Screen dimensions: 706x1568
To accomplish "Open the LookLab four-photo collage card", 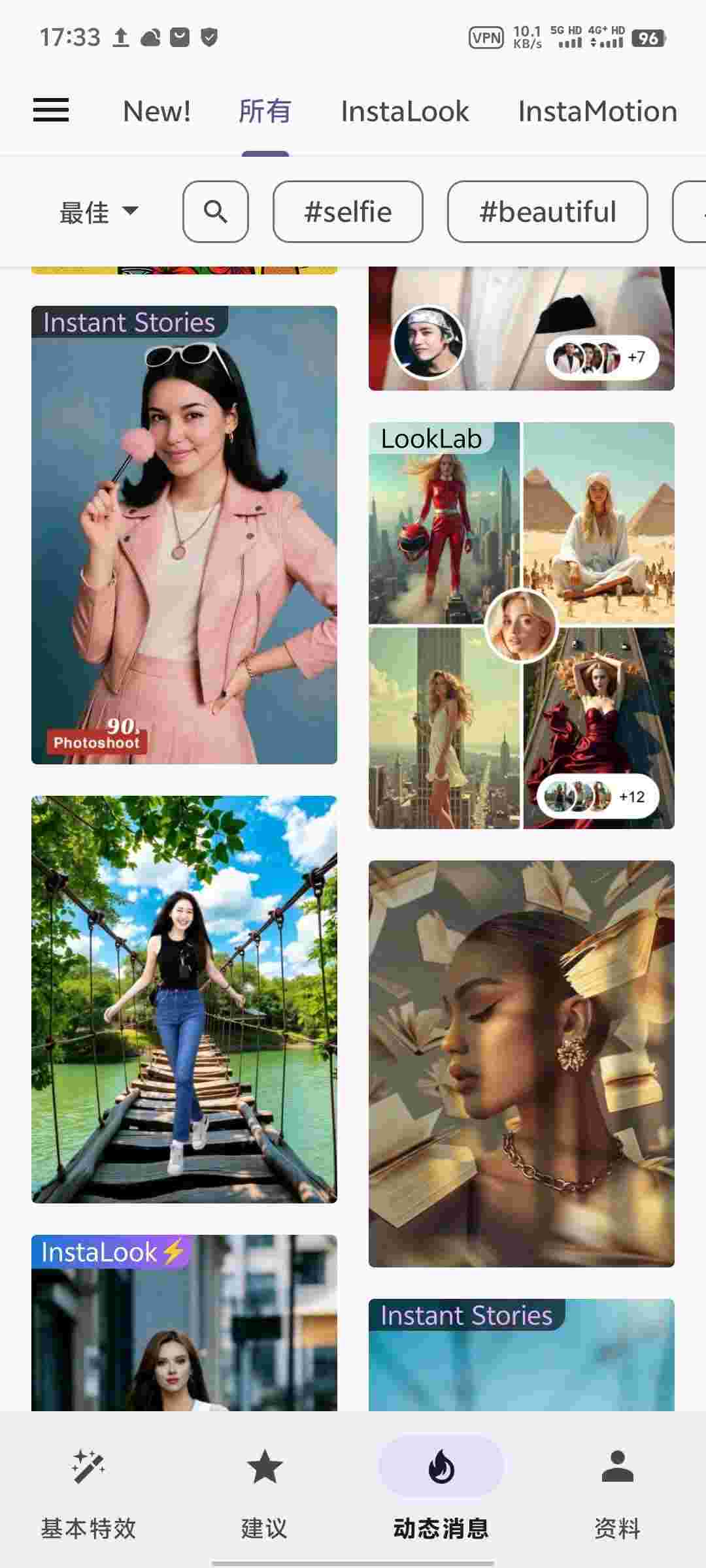I will 521,625.
